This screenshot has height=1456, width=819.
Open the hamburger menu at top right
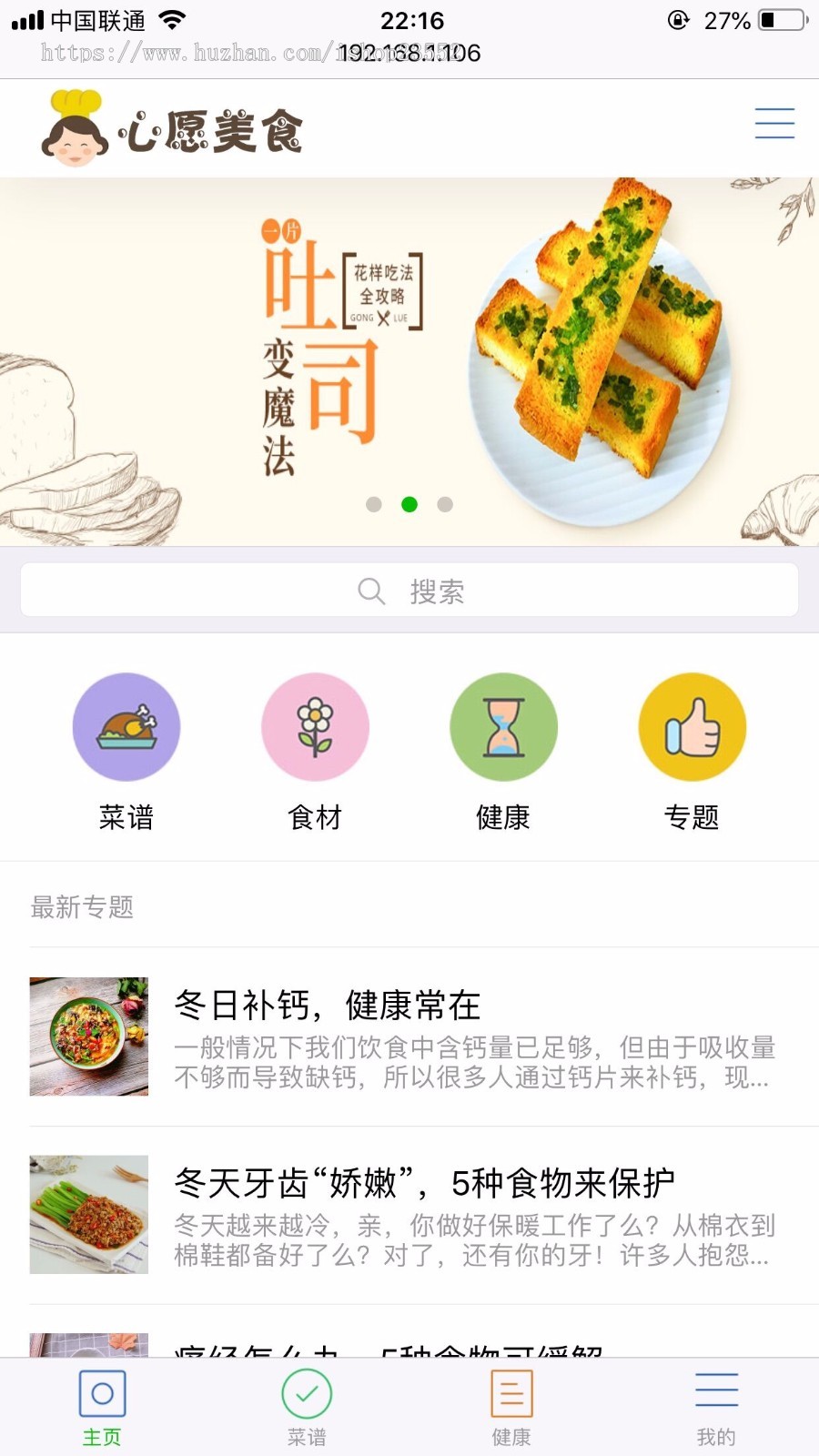pos(774,124)
